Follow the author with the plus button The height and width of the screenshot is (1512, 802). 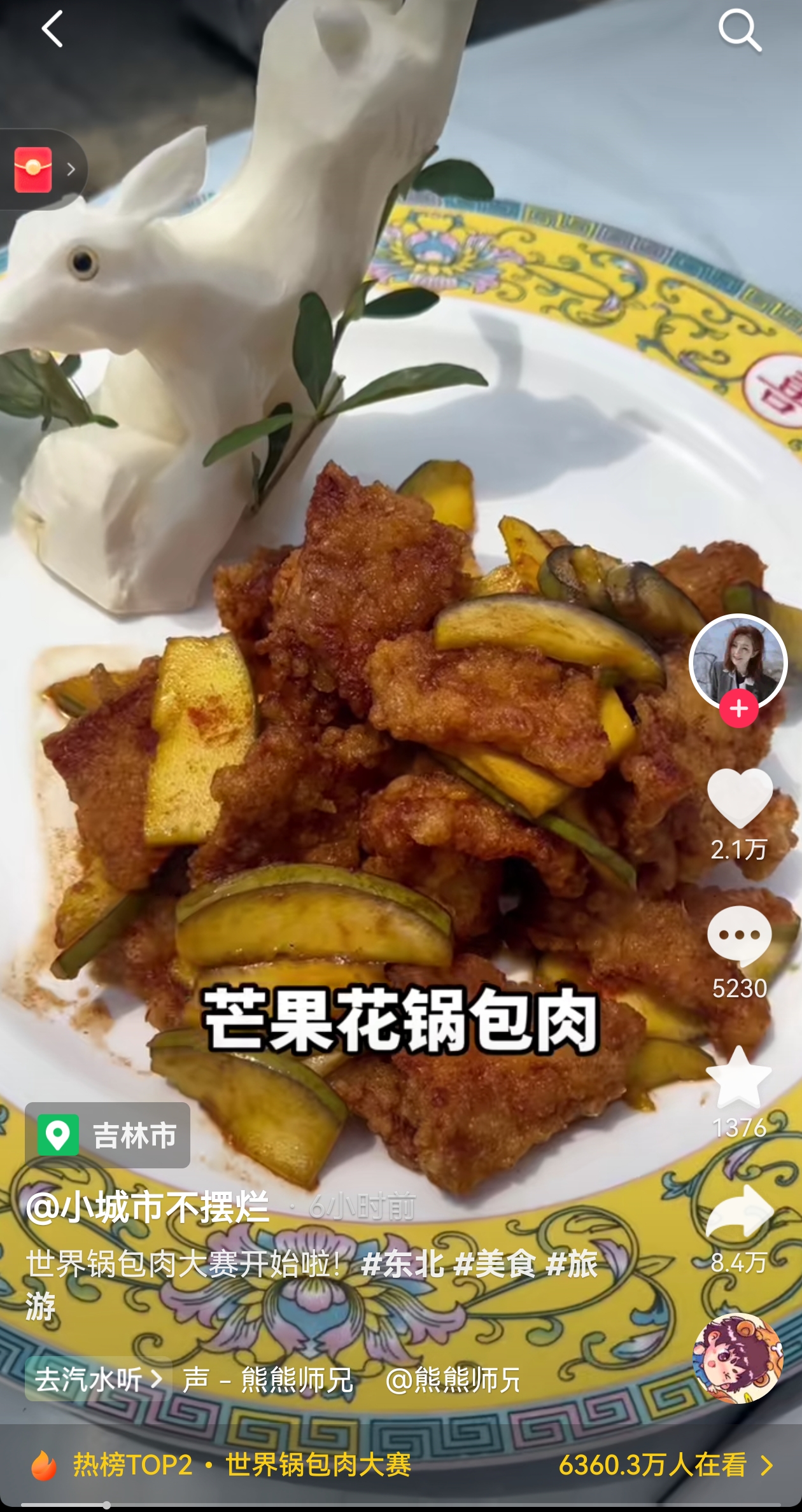[x=738, y=708]
